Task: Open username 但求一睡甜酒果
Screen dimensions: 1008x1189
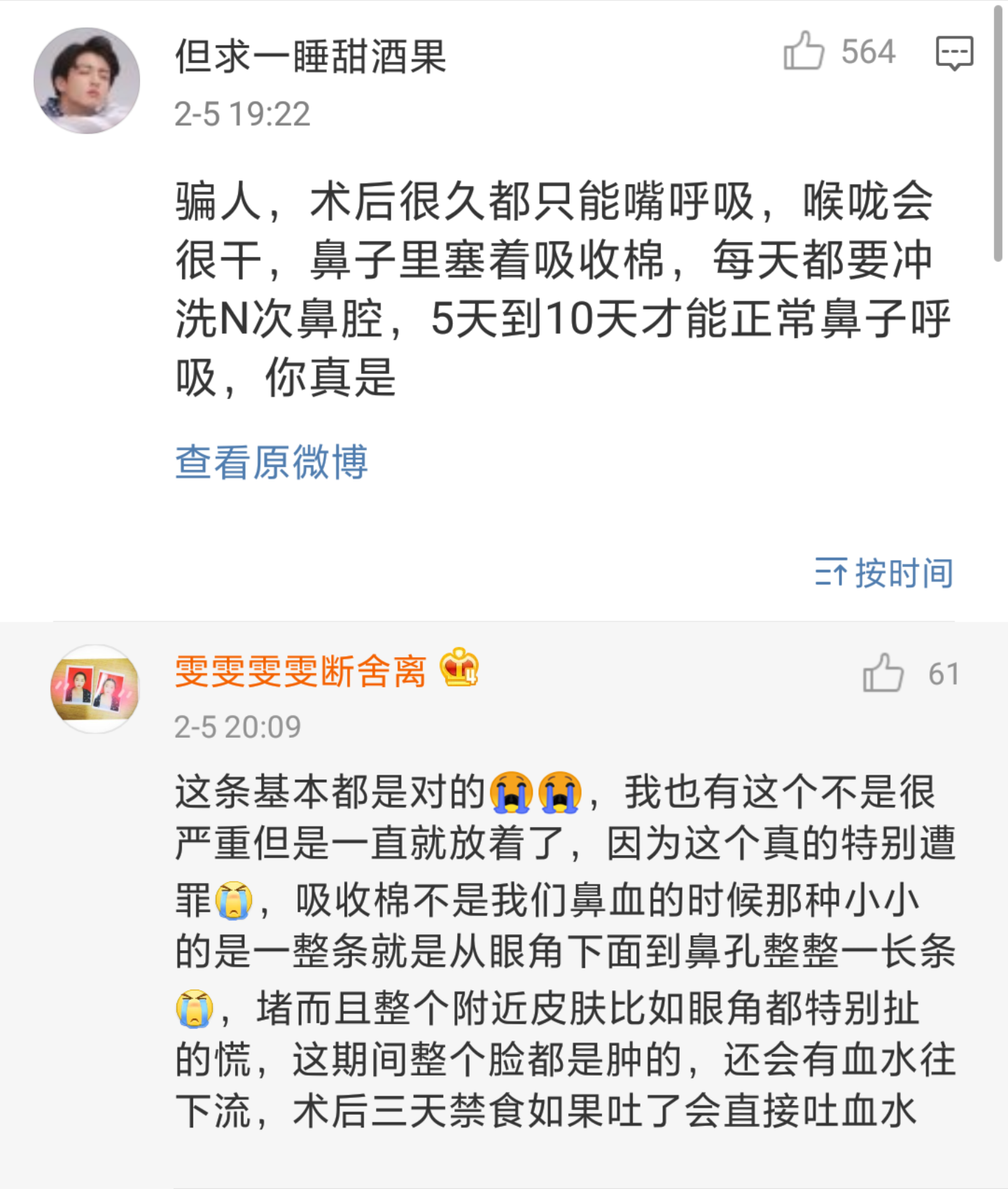Action: pyautogui.click(x=310, y=56)
